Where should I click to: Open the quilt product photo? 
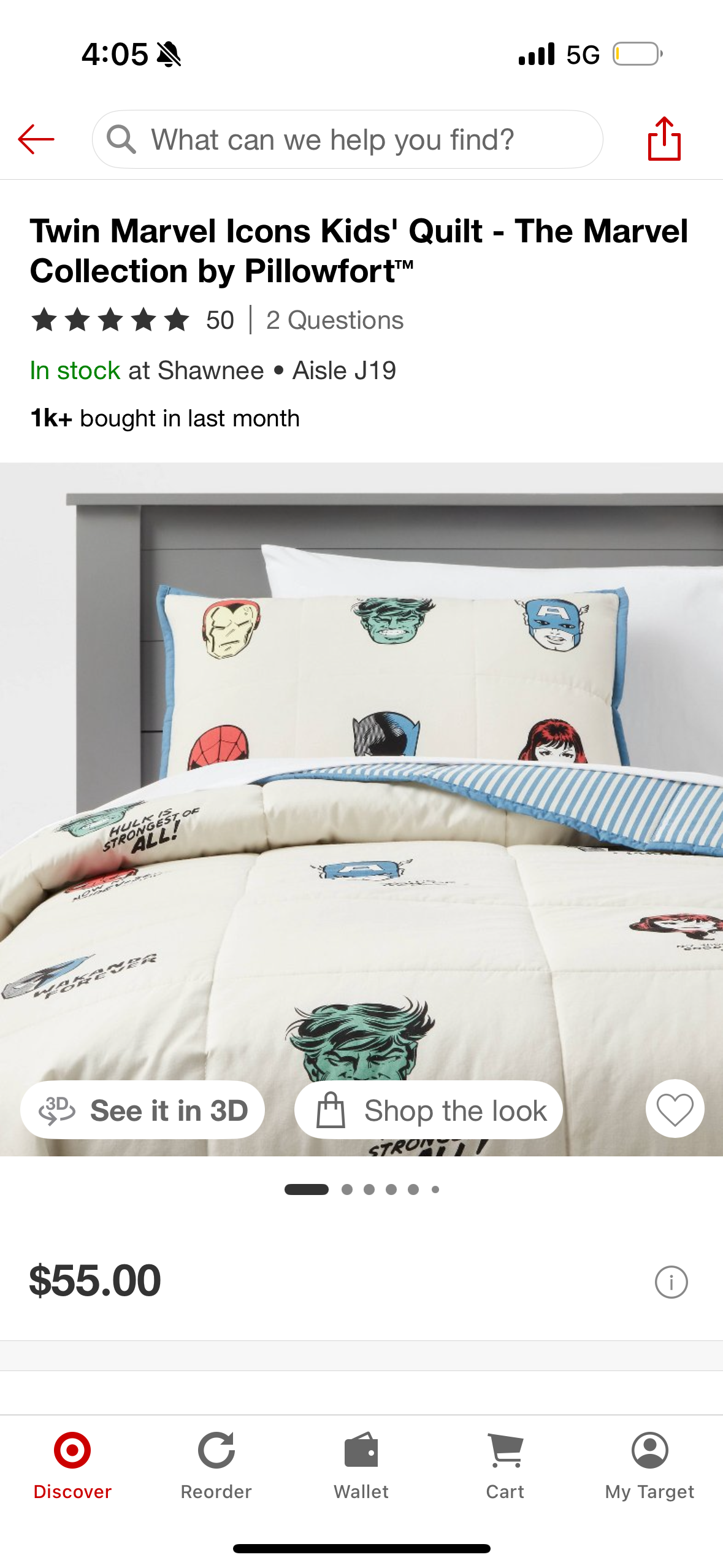[x=361, y=797]
